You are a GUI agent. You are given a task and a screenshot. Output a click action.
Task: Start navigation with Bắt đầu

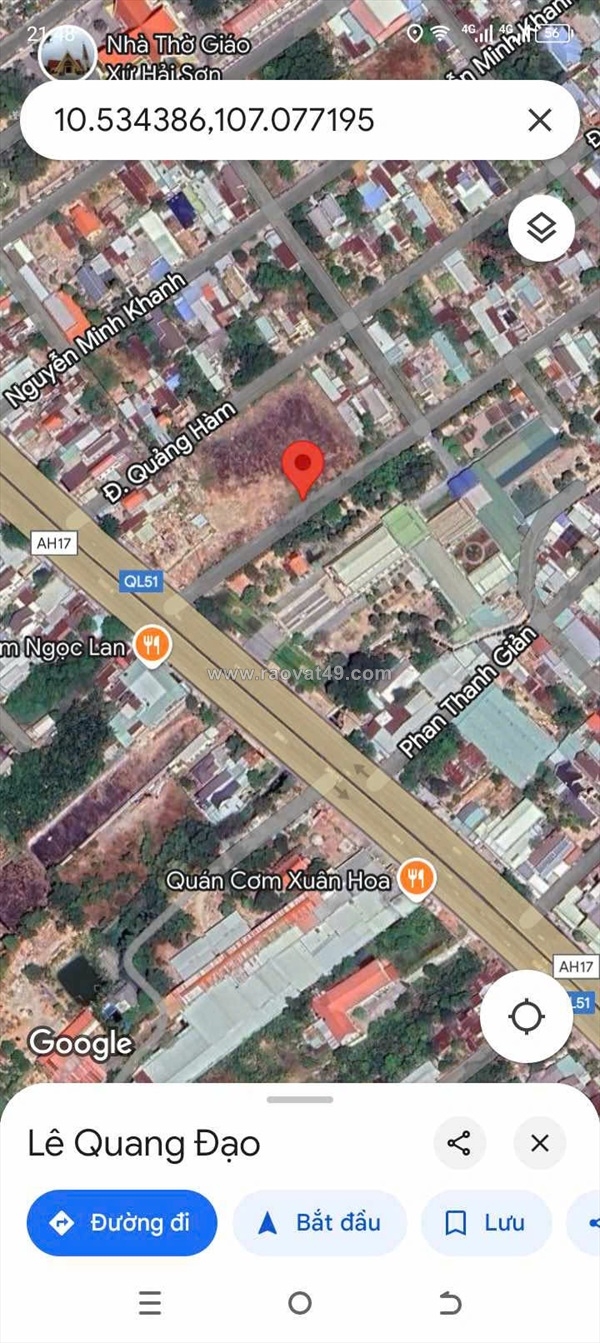pos(319,1222)
